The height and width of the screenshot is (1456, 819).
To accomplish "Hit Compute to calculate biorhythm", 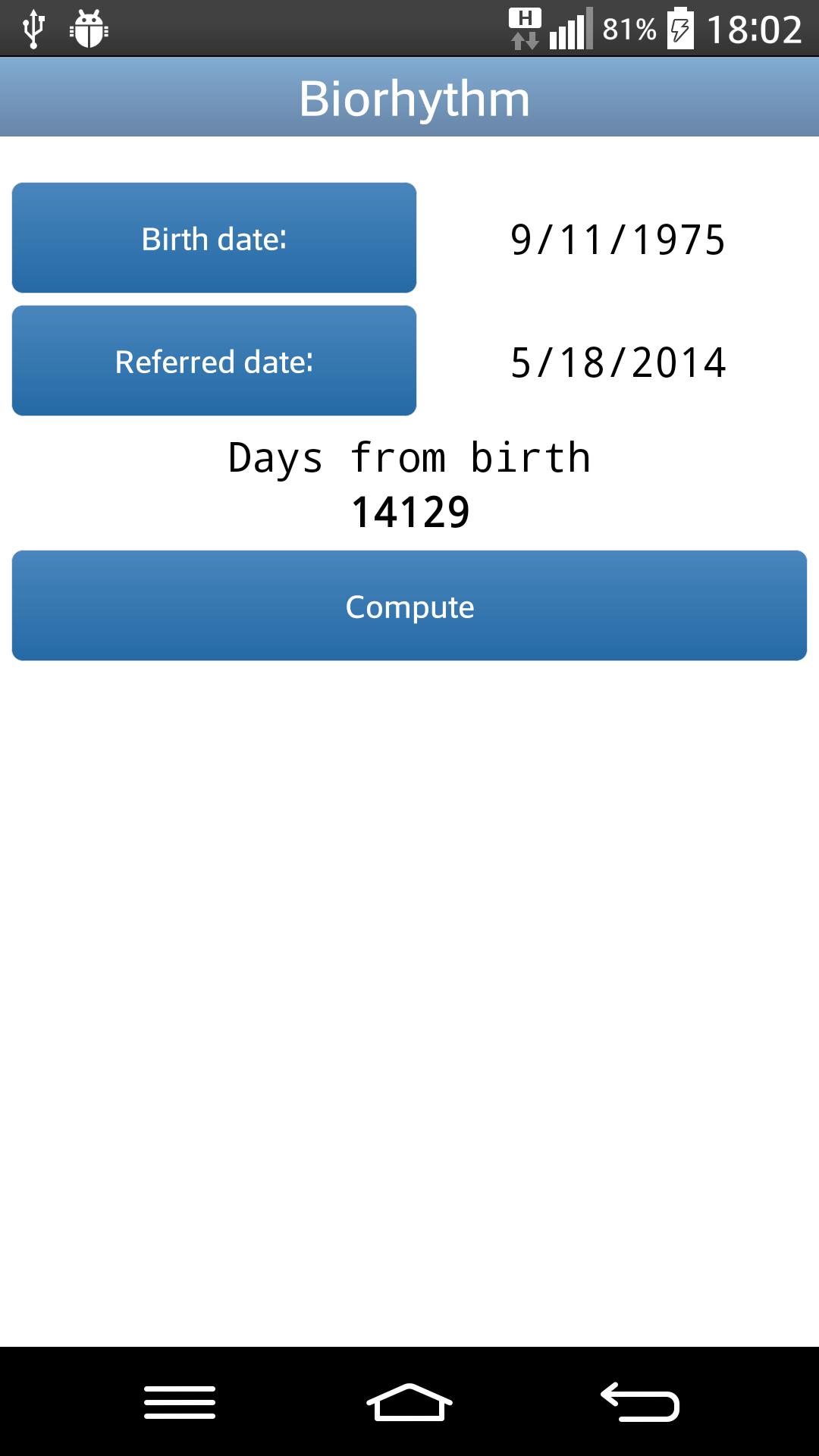I will tap(409, 606).
